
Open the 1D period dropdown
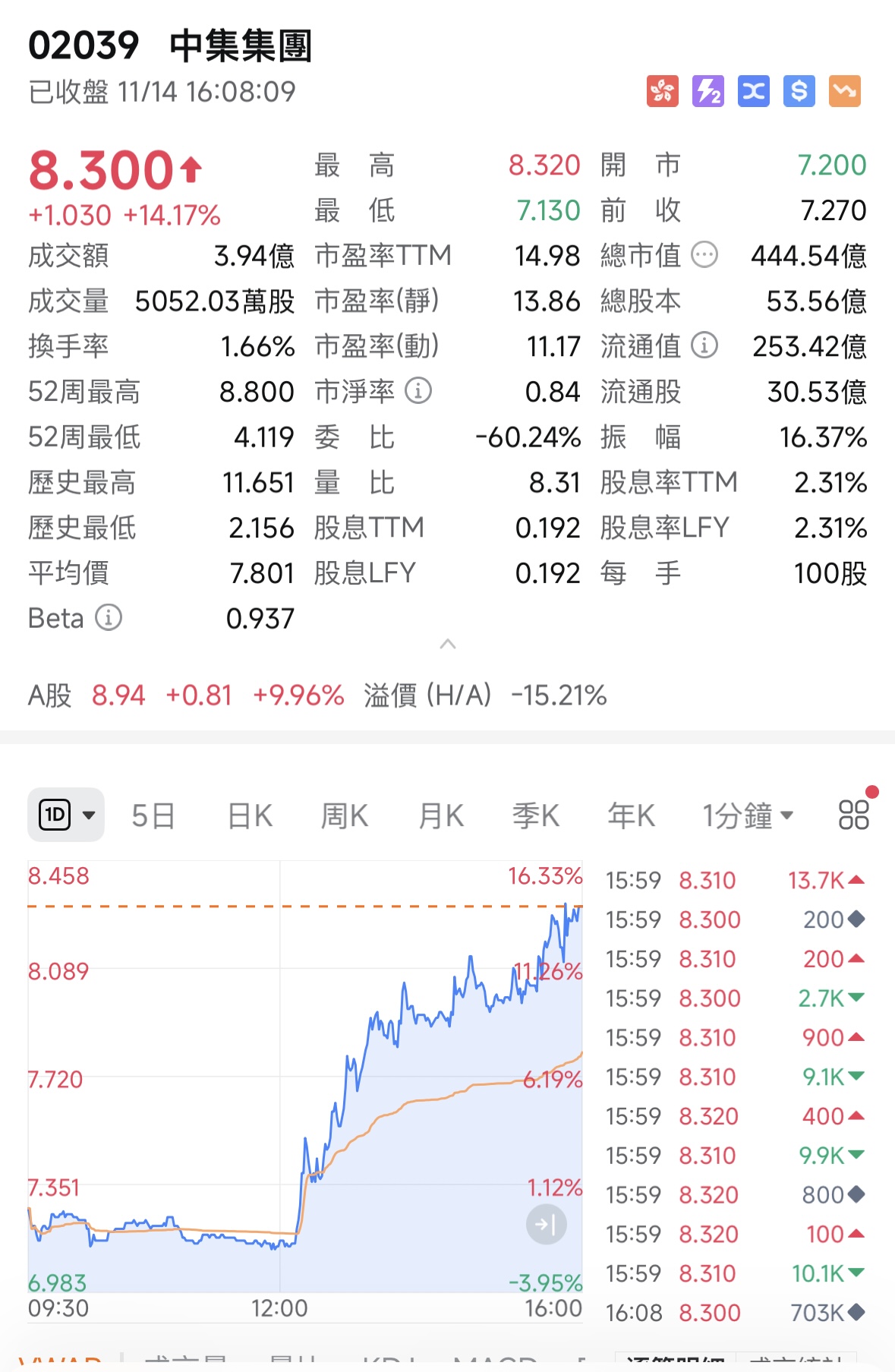tap(66, 815)
